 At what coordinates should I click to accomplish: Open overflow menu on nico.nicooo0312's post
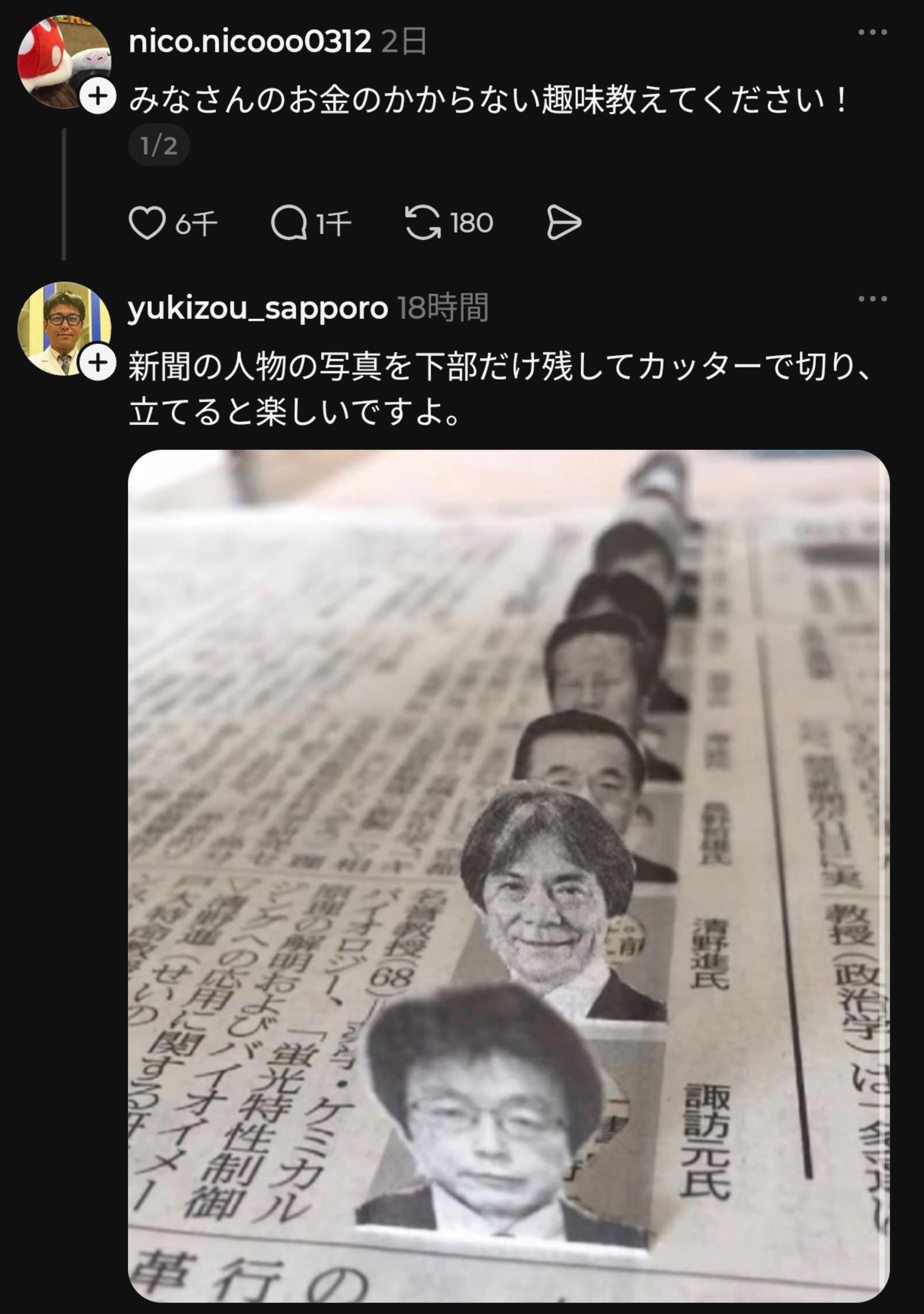(x=872, y=33)
